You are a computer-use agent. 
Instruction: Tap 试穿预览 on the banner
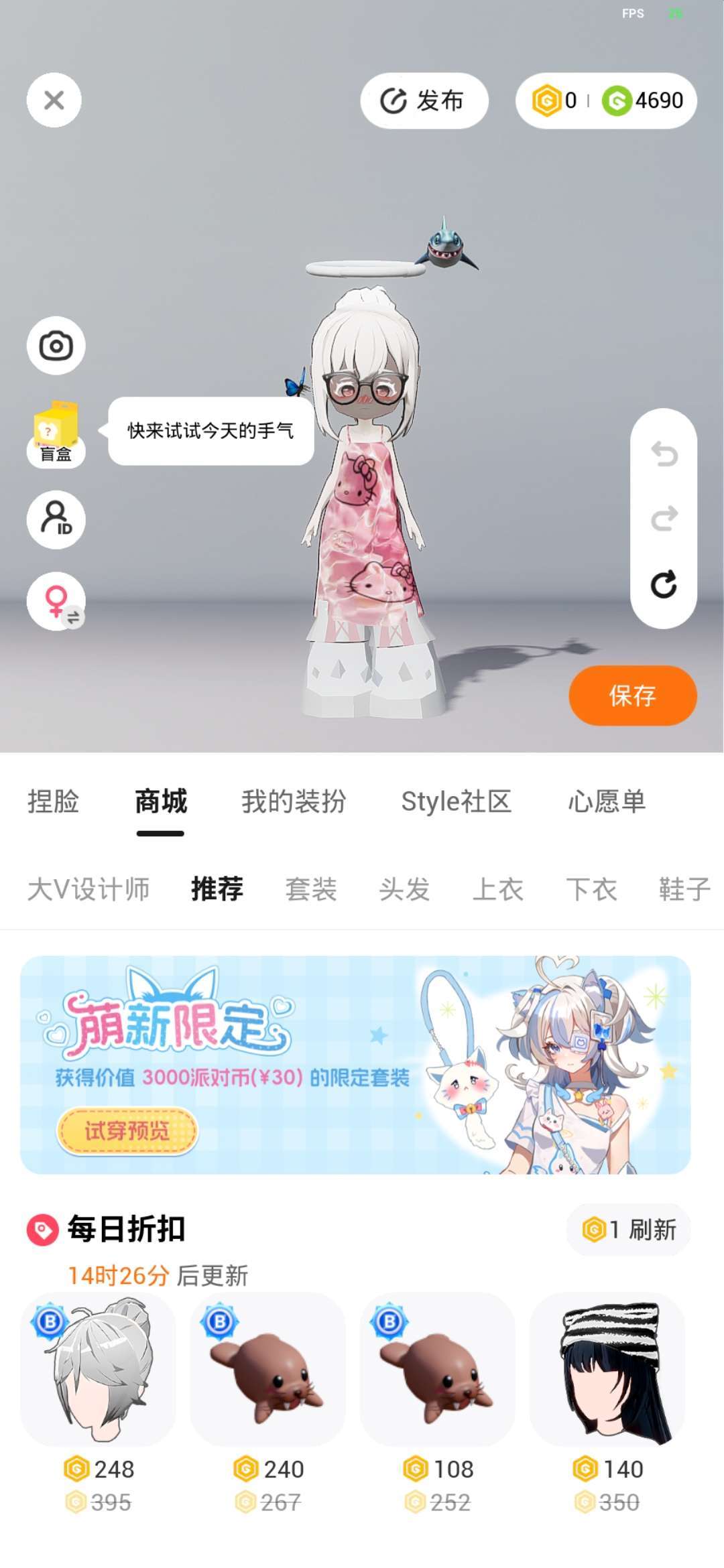coord(127,1131)
